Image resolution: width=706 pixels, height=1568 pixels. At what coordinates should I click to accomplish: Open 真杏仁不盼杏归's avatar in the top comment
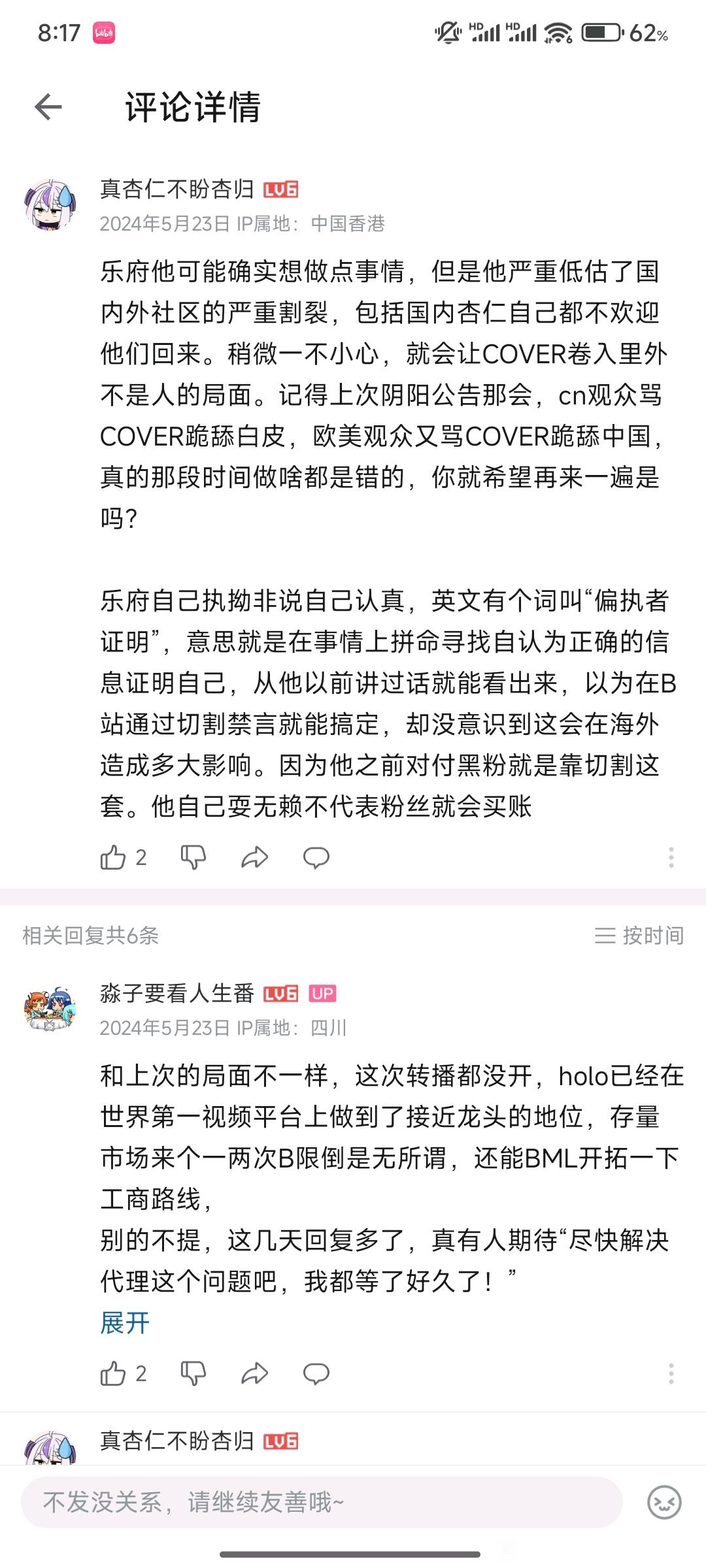(x=50, y=205)
